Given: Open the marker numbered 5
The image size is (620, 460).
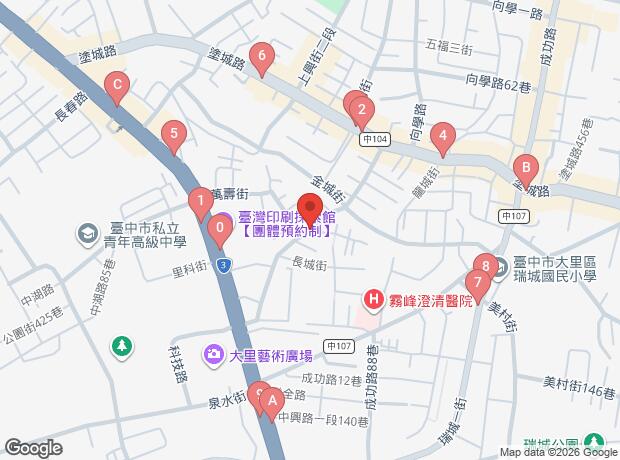Looking at the screenshot, I should (175, 133).
